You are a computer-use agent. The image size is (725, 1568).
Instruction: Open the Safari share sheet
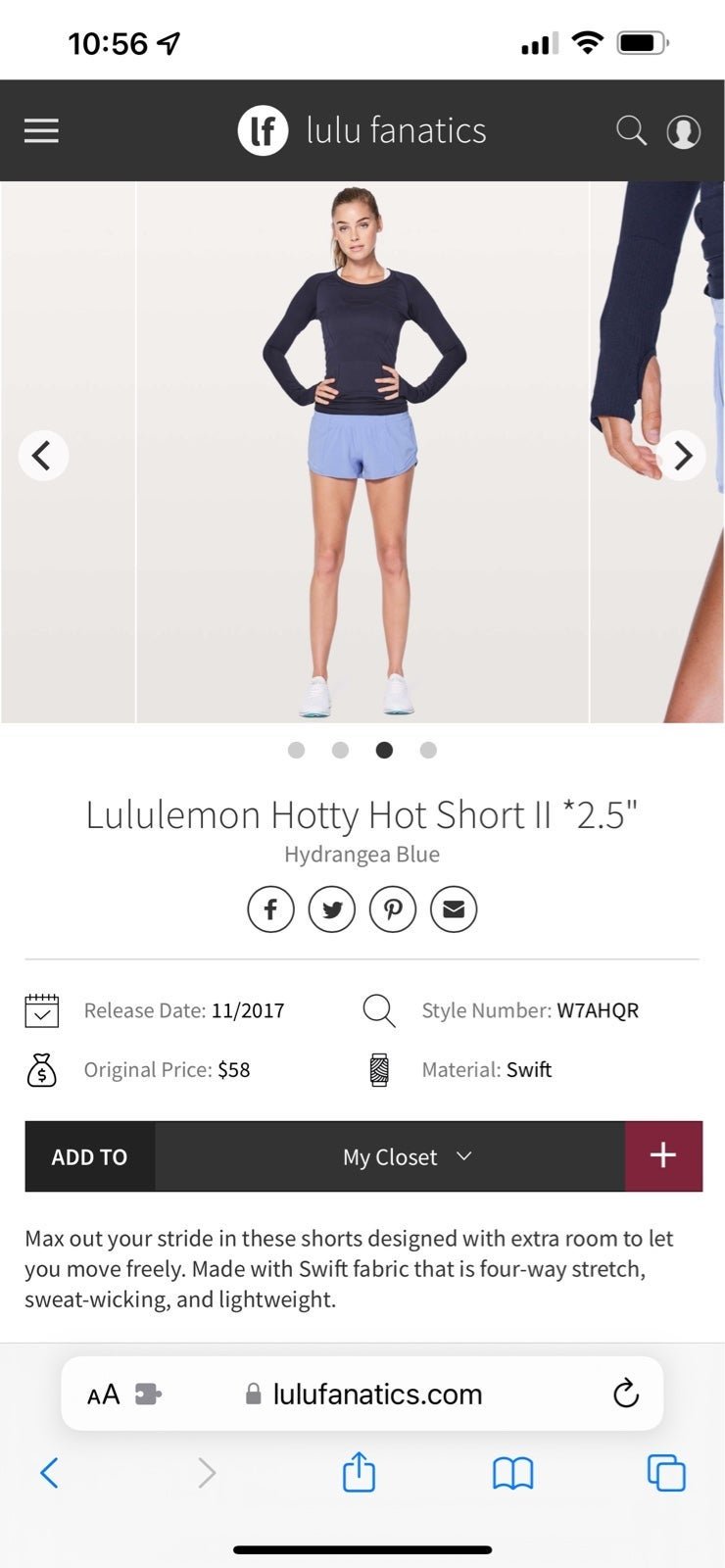coord(359,1471)
